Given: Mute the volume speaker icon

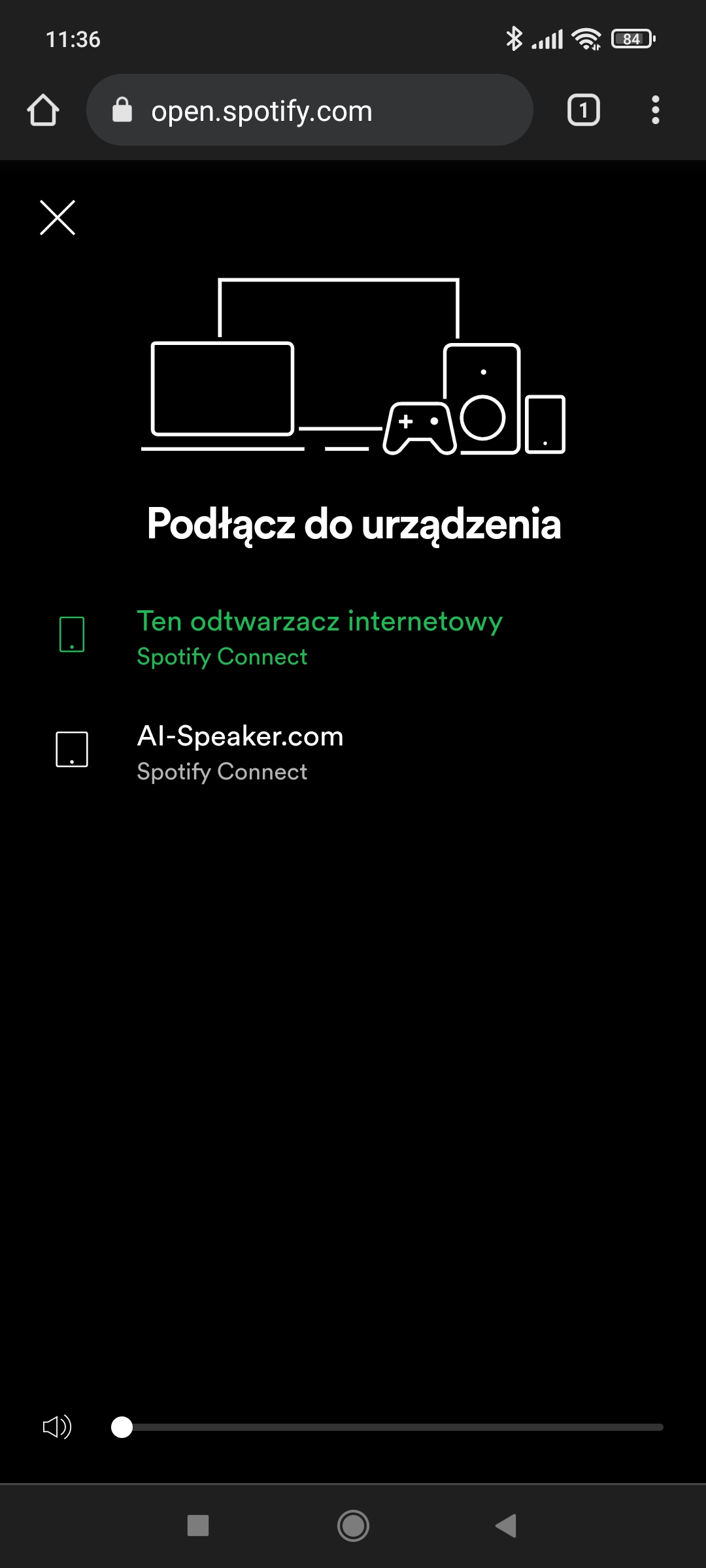Looking at the screenshot, I should 58,1427.
